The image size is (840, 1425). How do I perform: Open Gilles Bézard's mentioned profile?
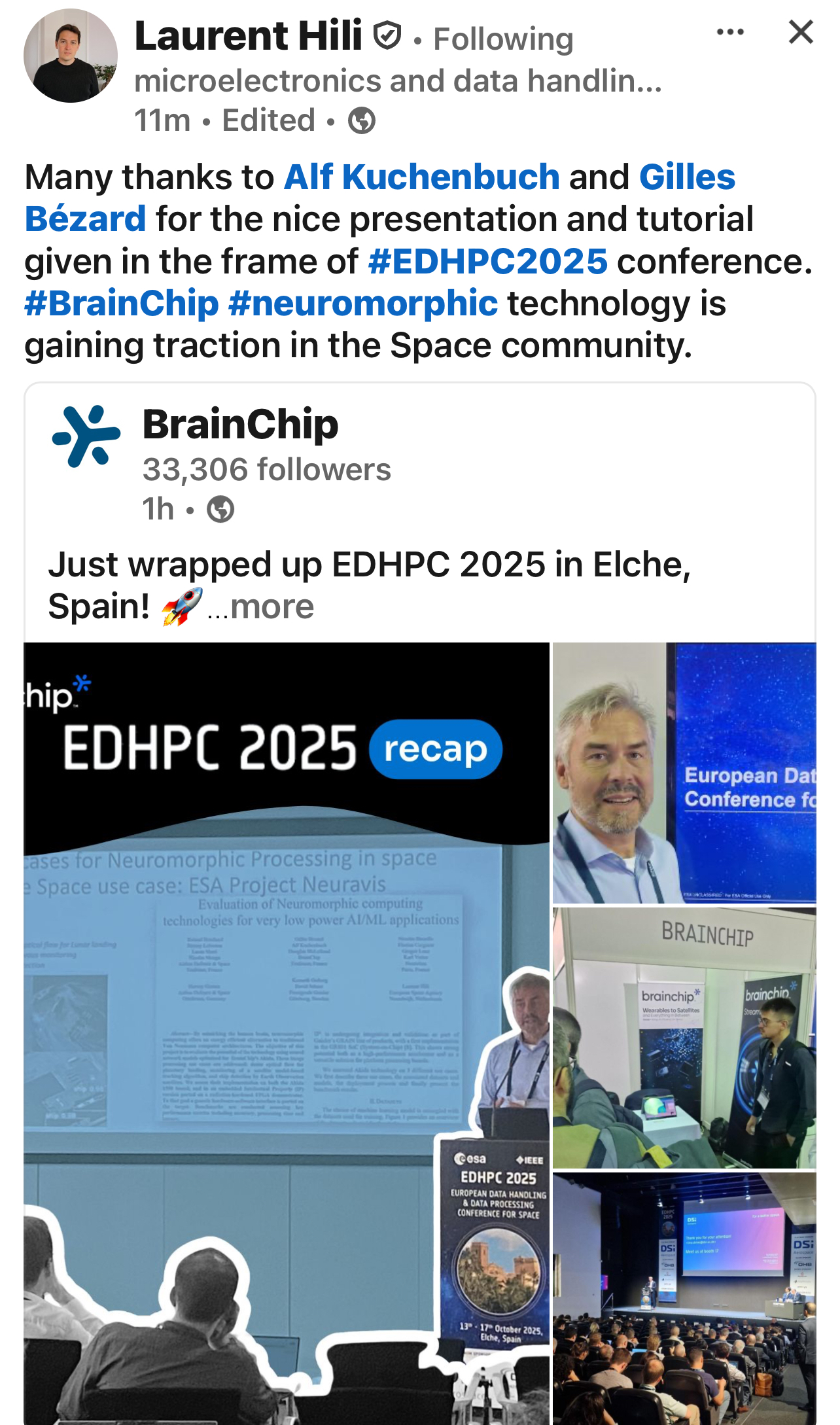687,177
